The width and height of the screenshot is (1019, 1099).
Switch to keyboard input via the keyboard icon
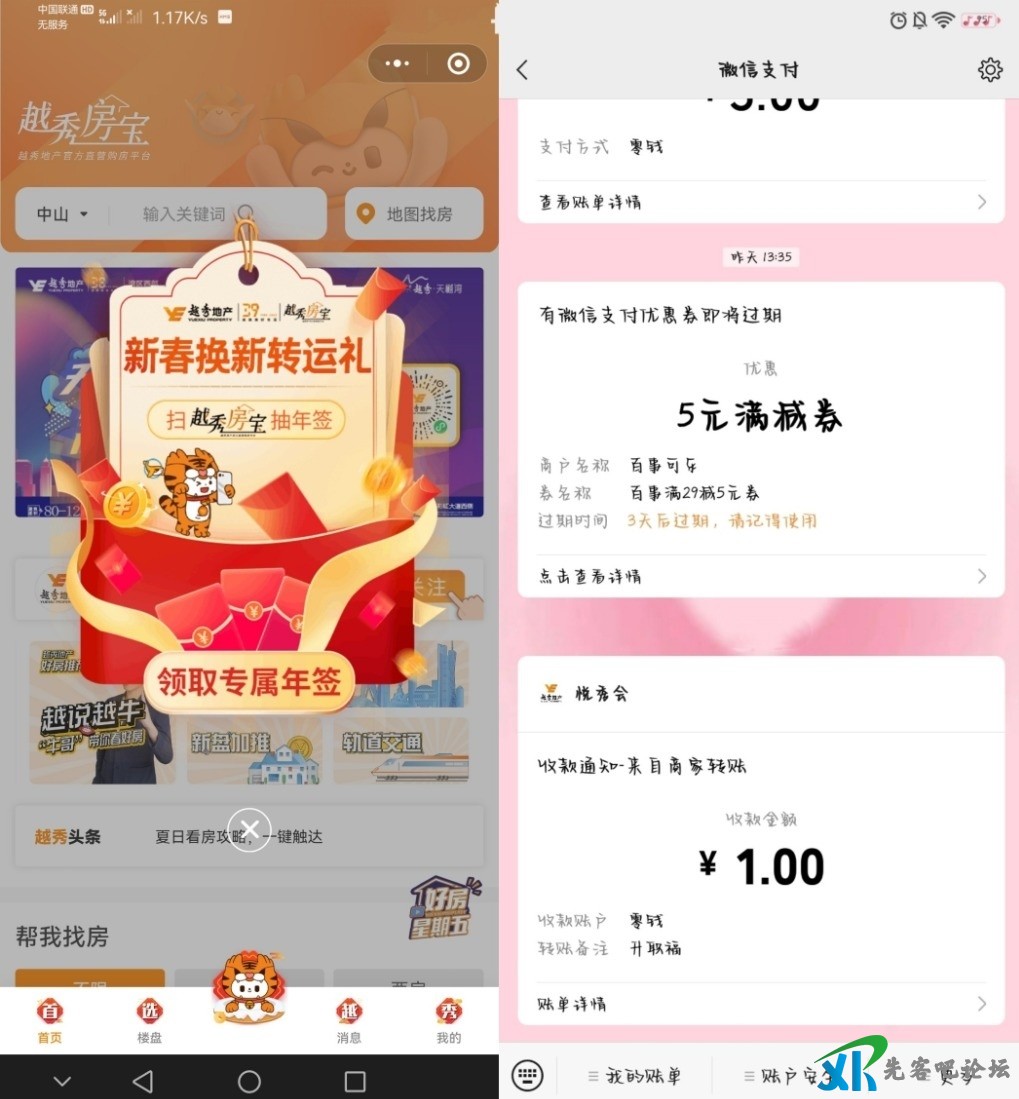pos(527,1075)
